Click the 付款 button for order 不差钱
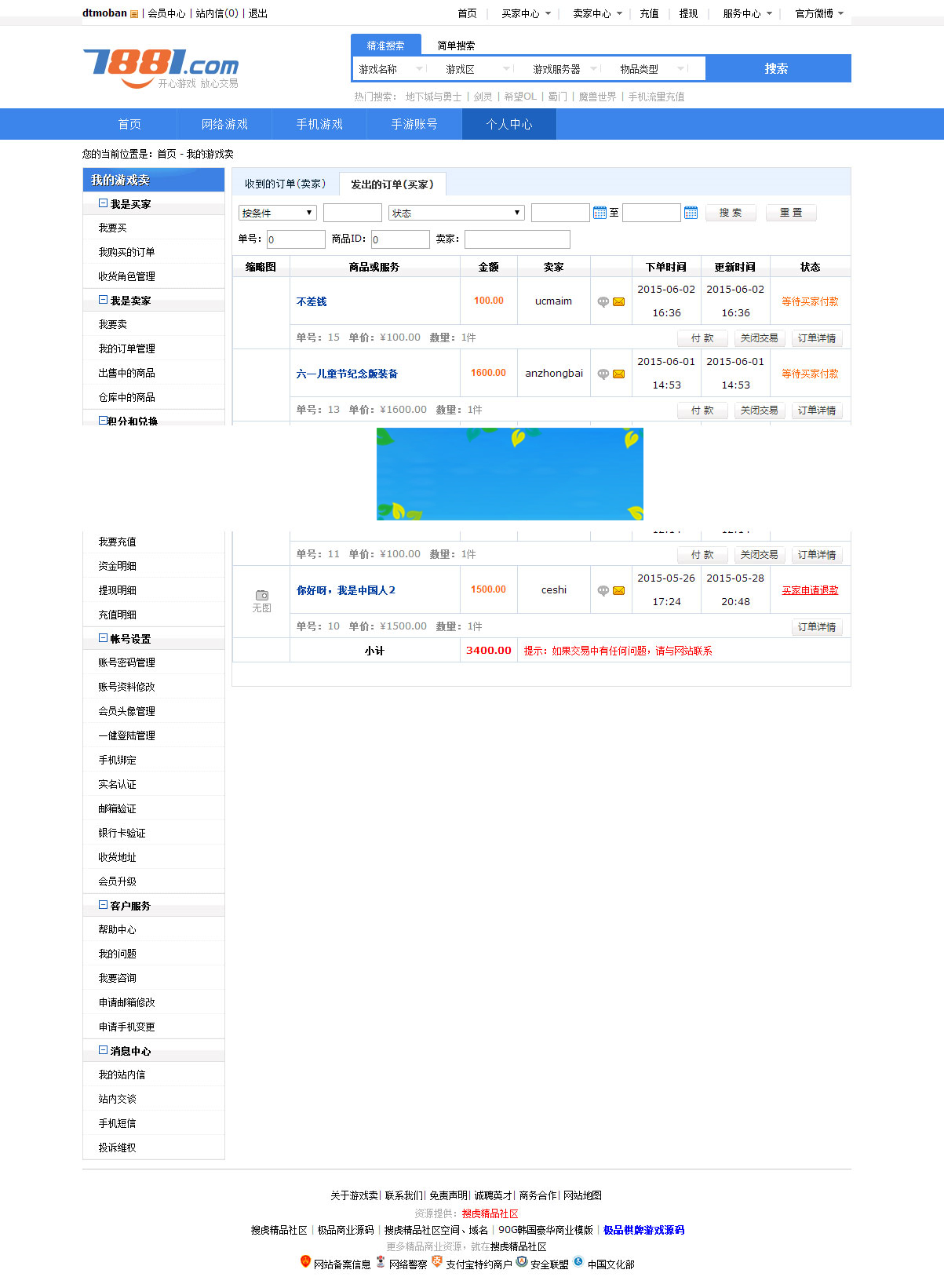944x1288 pixels. click(702, 338)
